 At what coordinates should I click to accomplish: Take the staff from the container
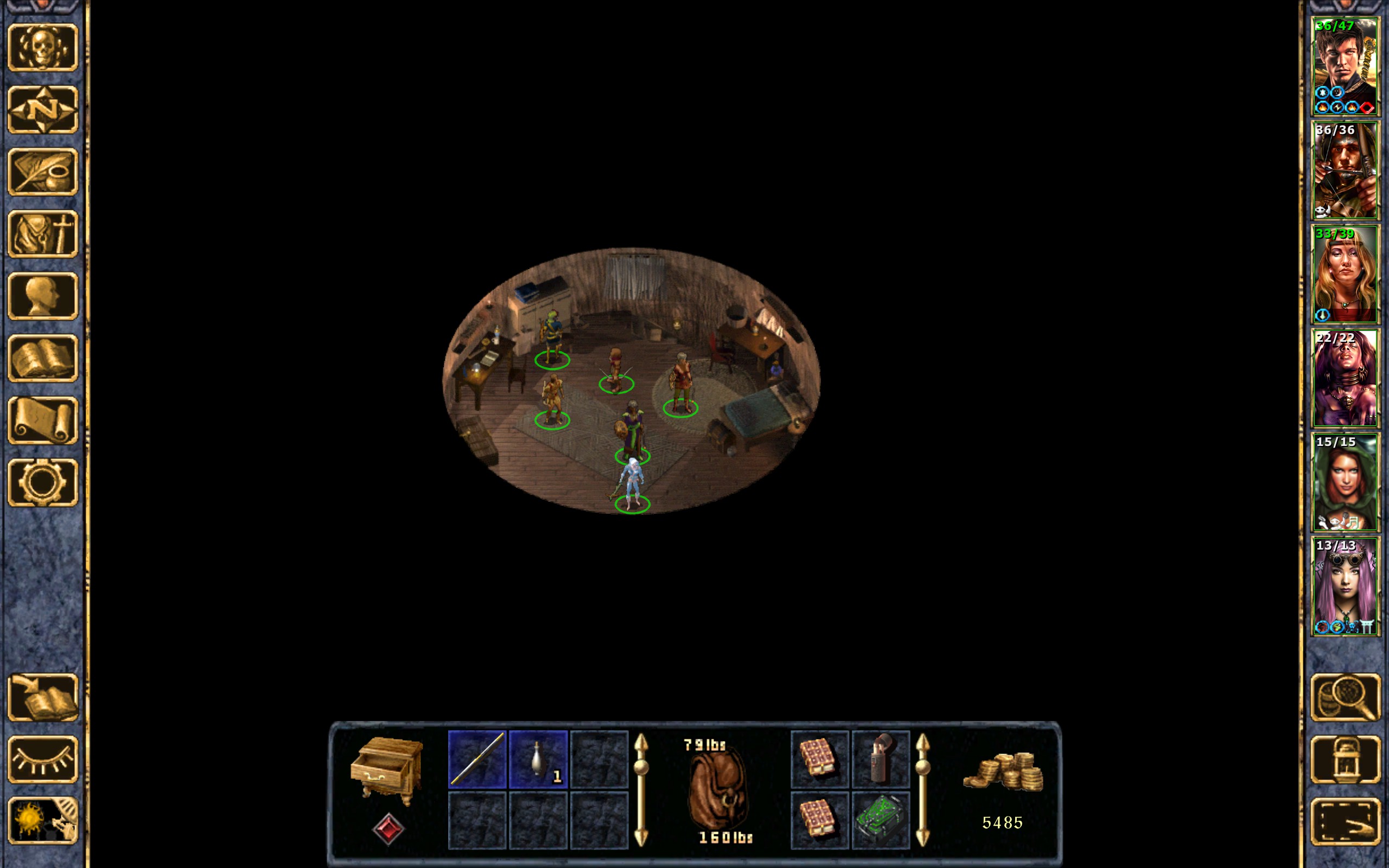(x=477, y=759)
